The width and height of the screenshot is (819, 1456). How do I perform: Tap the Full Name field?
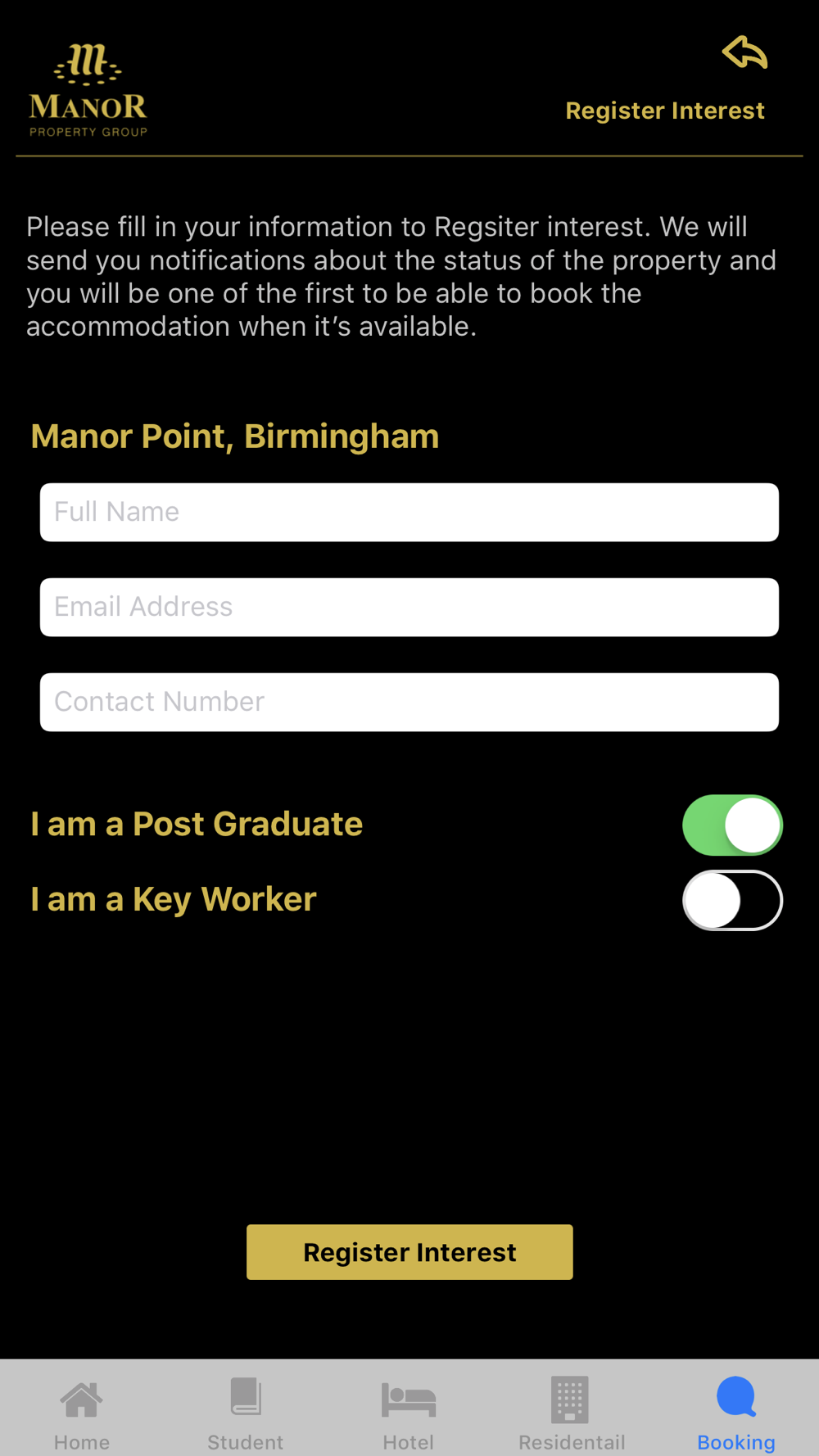click(x=409, y=512)
